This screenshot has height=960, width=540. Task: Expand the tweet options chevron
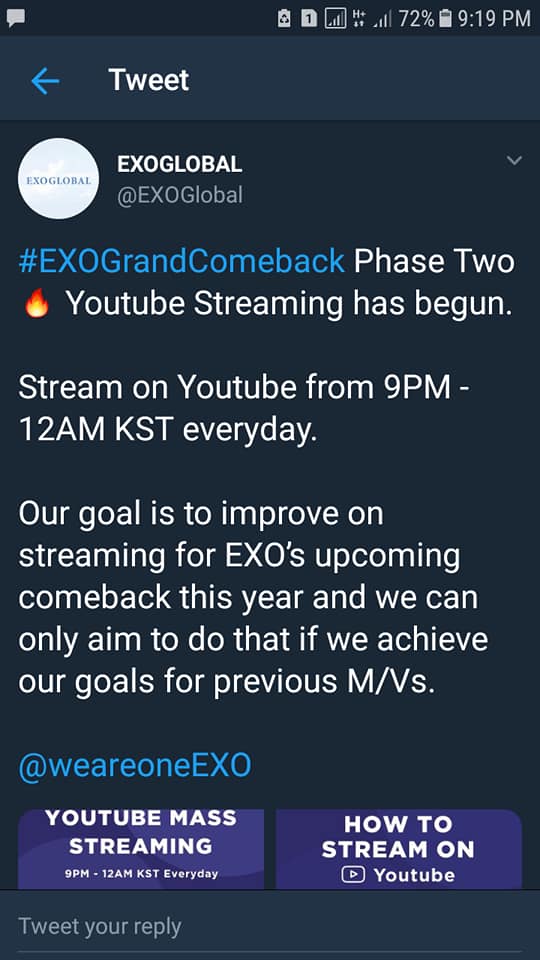(x=514, y=160)
